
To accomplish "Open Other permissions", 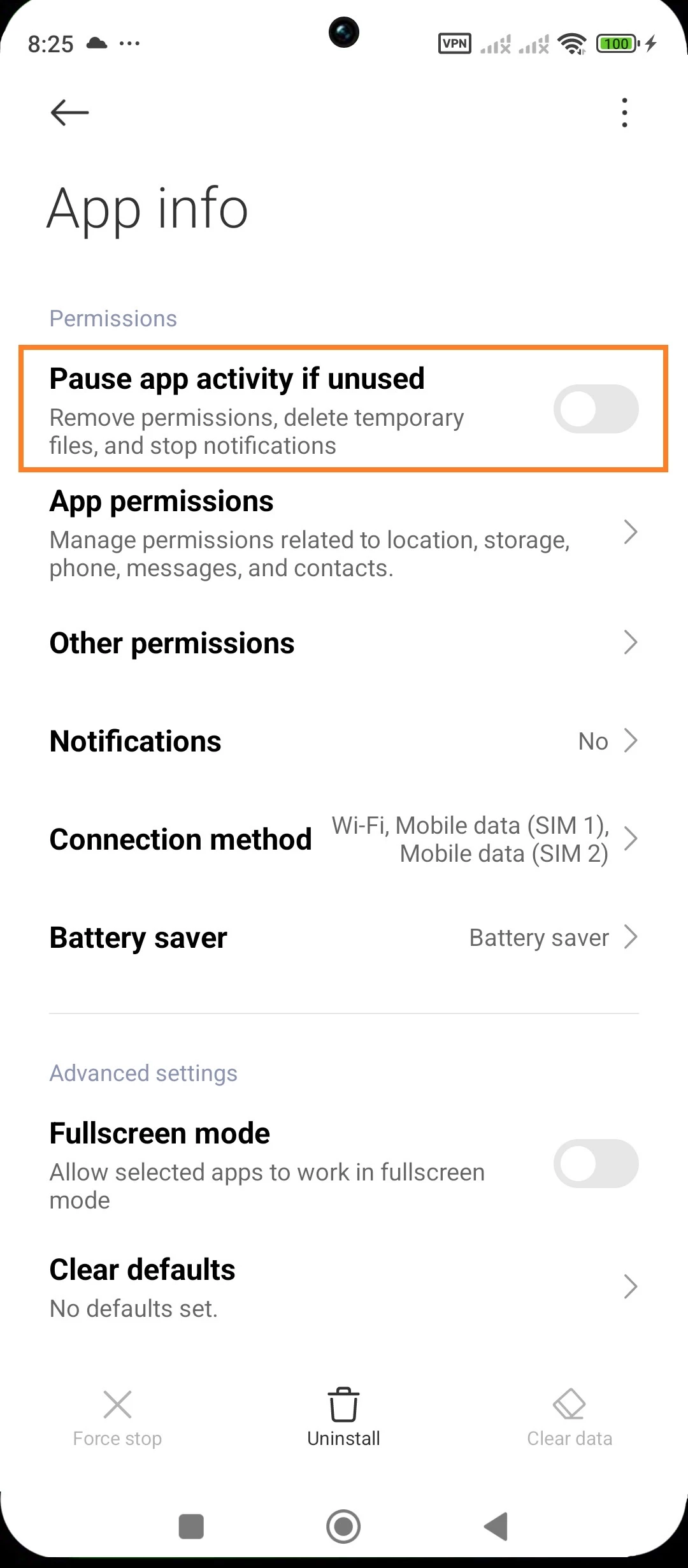I will pos(344,643).
